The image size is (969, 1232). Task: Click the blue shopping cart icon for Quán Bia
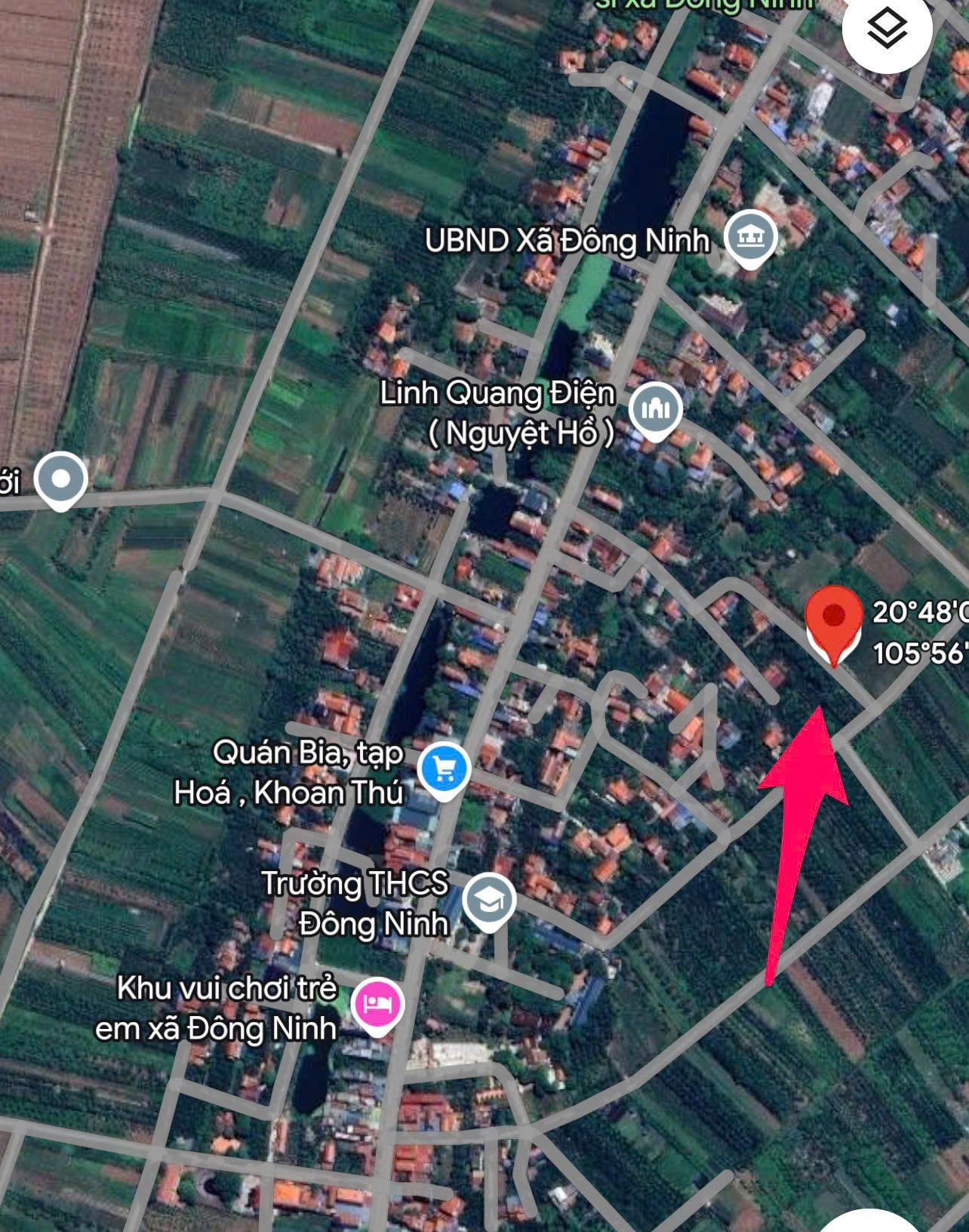[445, 768]
